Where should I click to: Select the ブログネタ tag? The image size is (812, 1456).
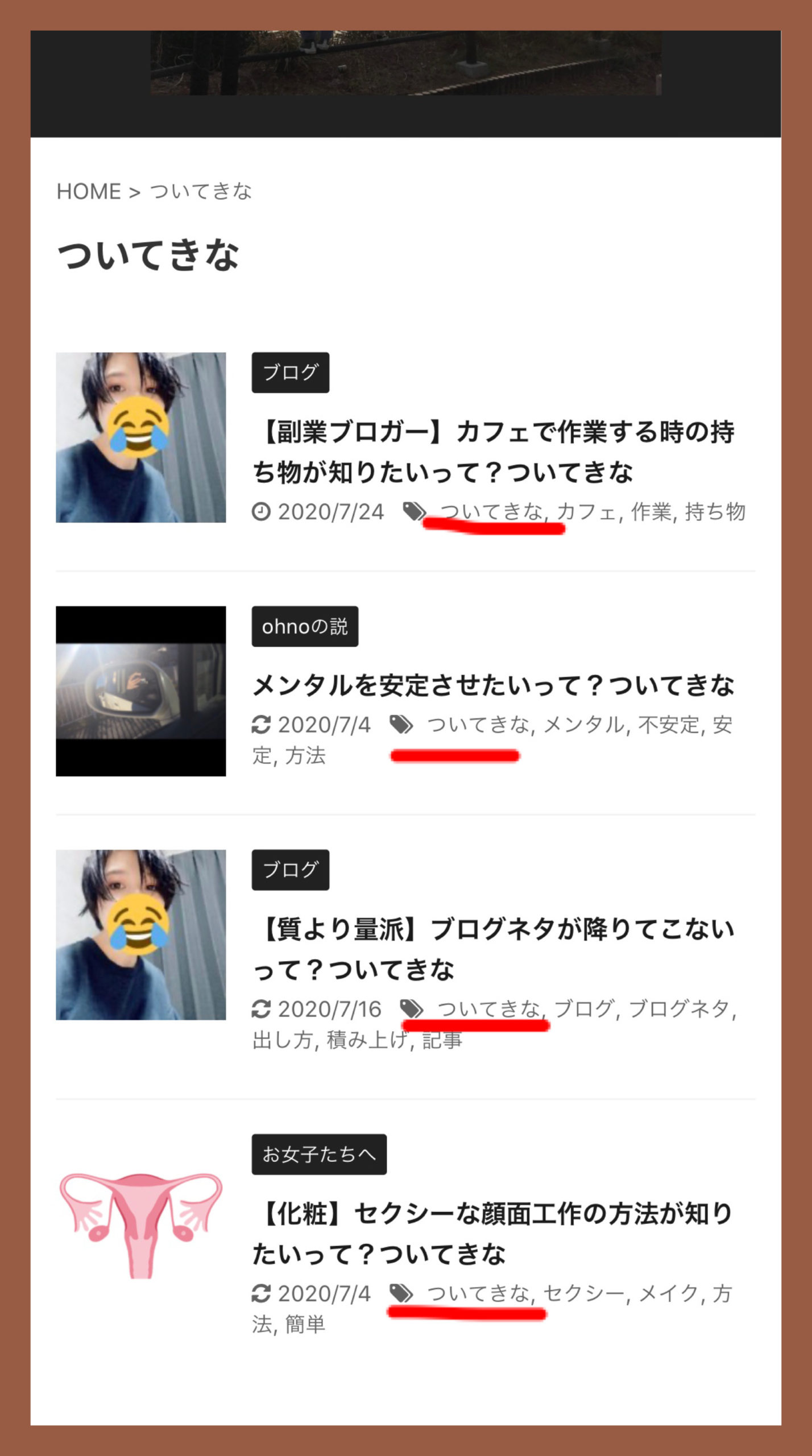click(x=679, y=1009)
